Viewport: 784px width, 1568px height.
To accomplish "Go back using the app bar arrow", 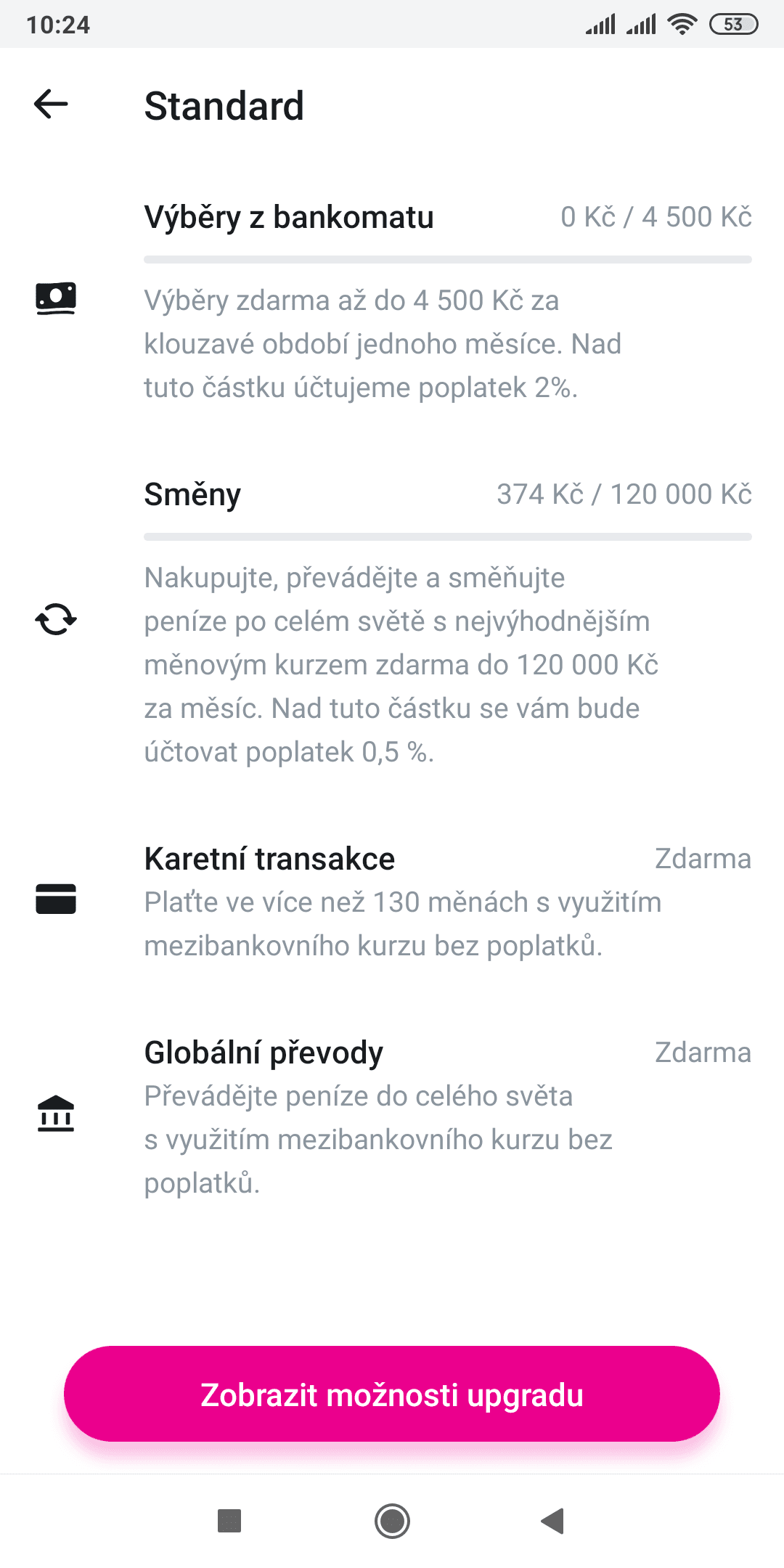I will point(52,105).
